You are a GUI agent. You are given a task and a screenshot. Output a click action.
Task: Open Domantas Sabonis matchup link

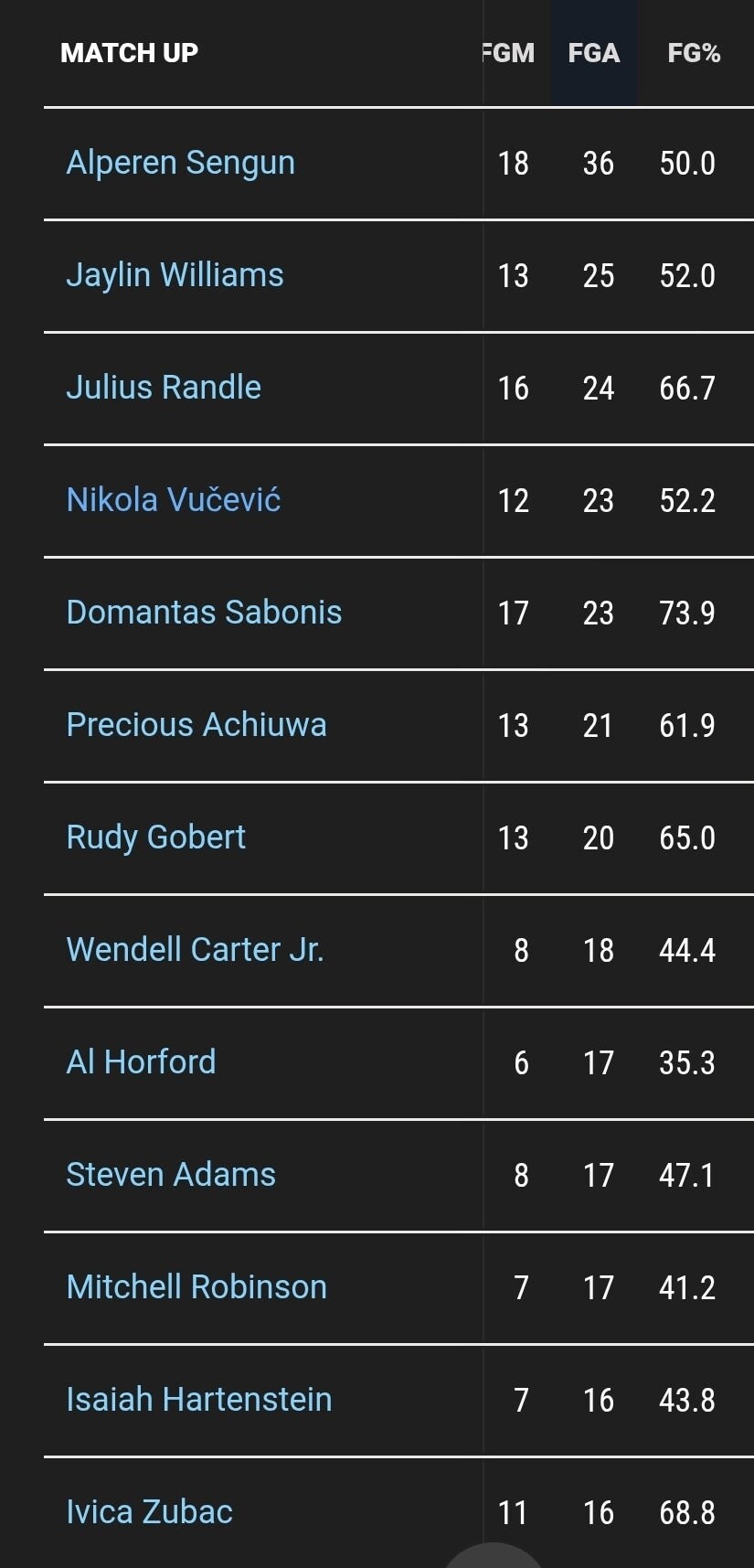pyautogui.click(x=204, y=613)
